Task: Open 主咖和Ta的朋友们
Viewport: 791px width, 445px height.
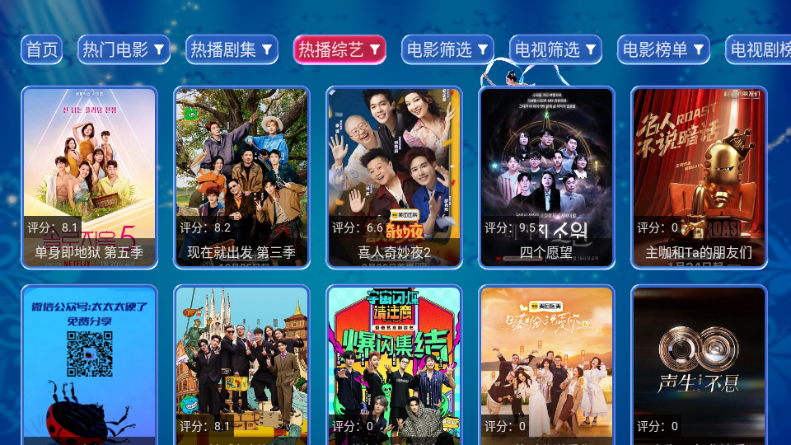Action: point(698,177)
